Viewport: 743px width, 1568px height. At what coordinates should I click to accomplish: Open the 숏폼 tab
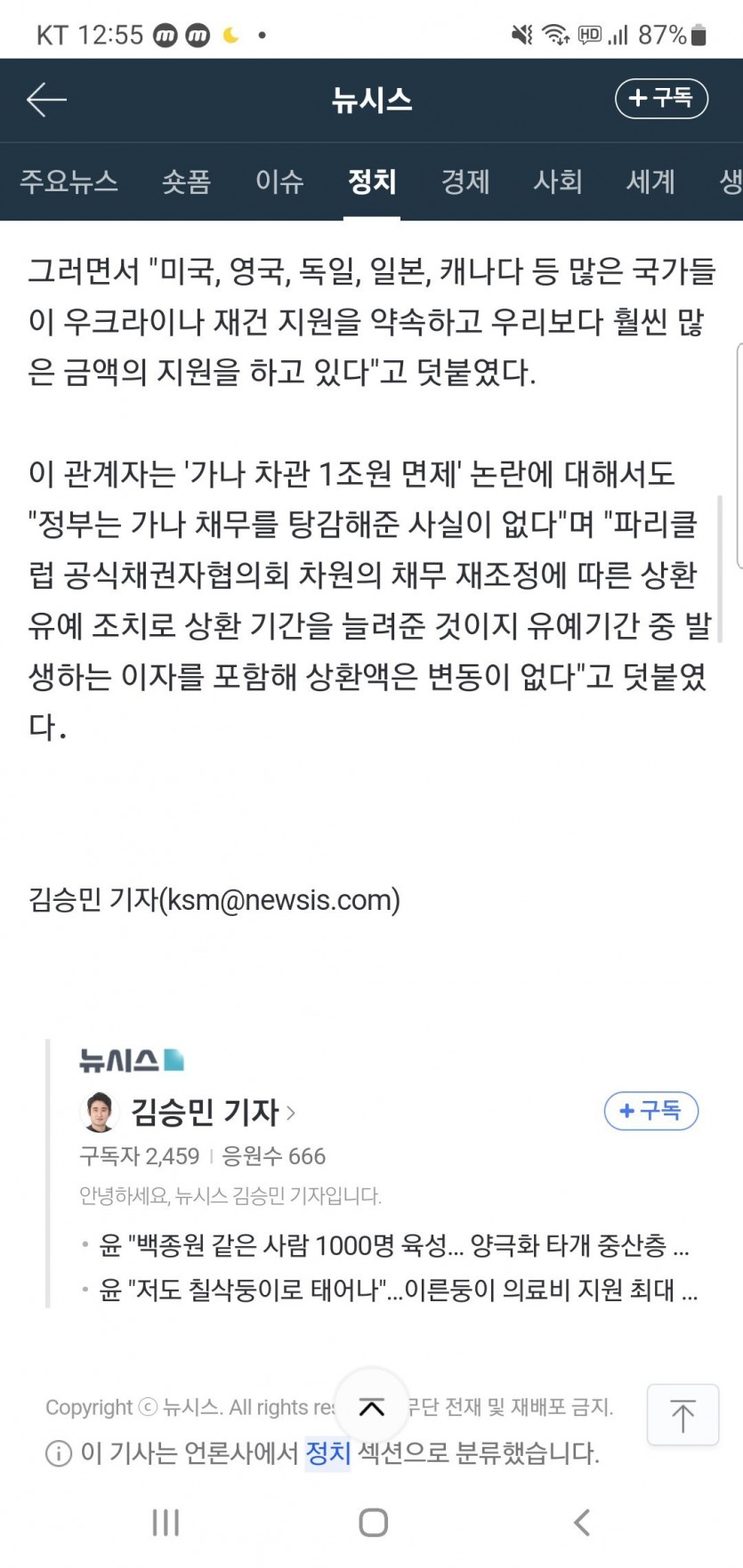coord(186,181)
